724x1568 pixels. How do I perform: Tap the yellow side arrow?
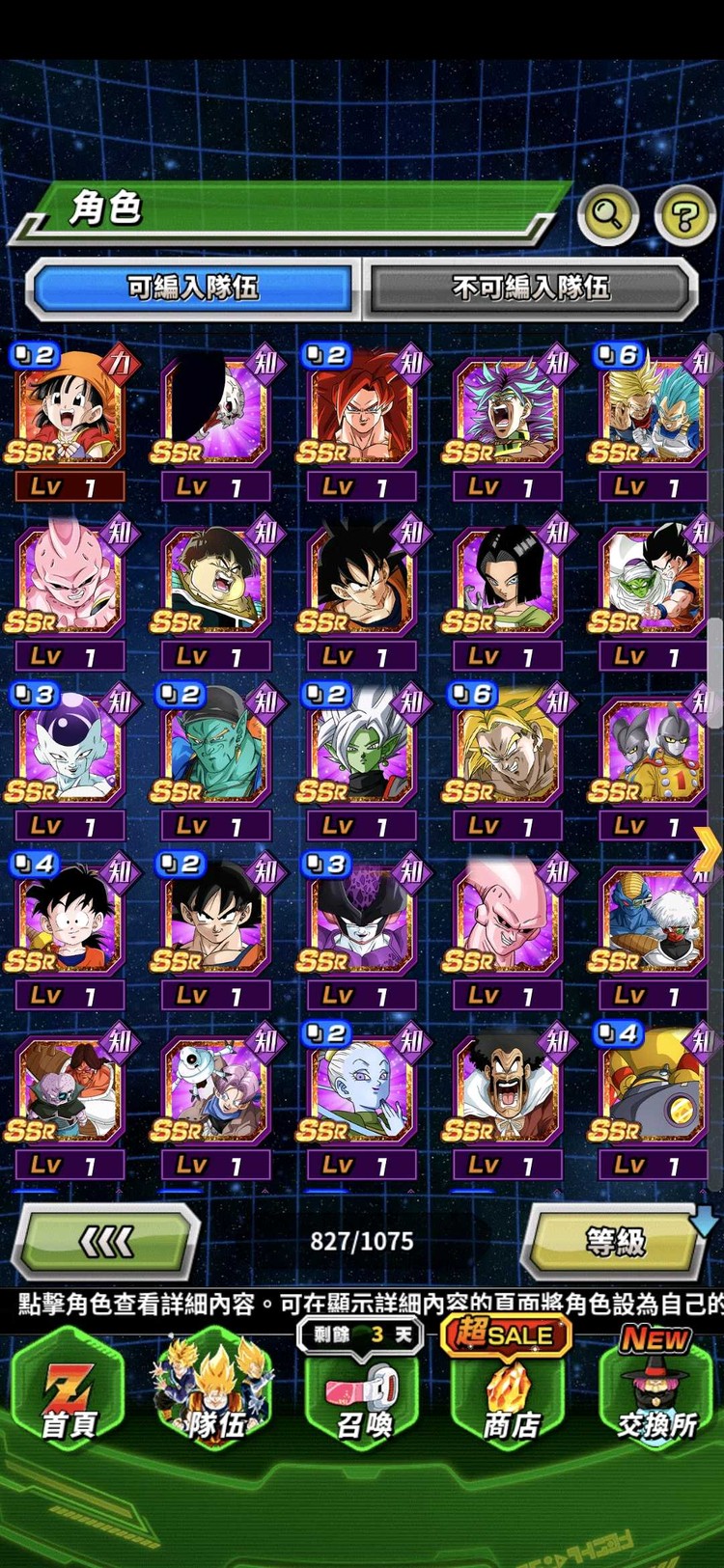(x=708, y=851)
